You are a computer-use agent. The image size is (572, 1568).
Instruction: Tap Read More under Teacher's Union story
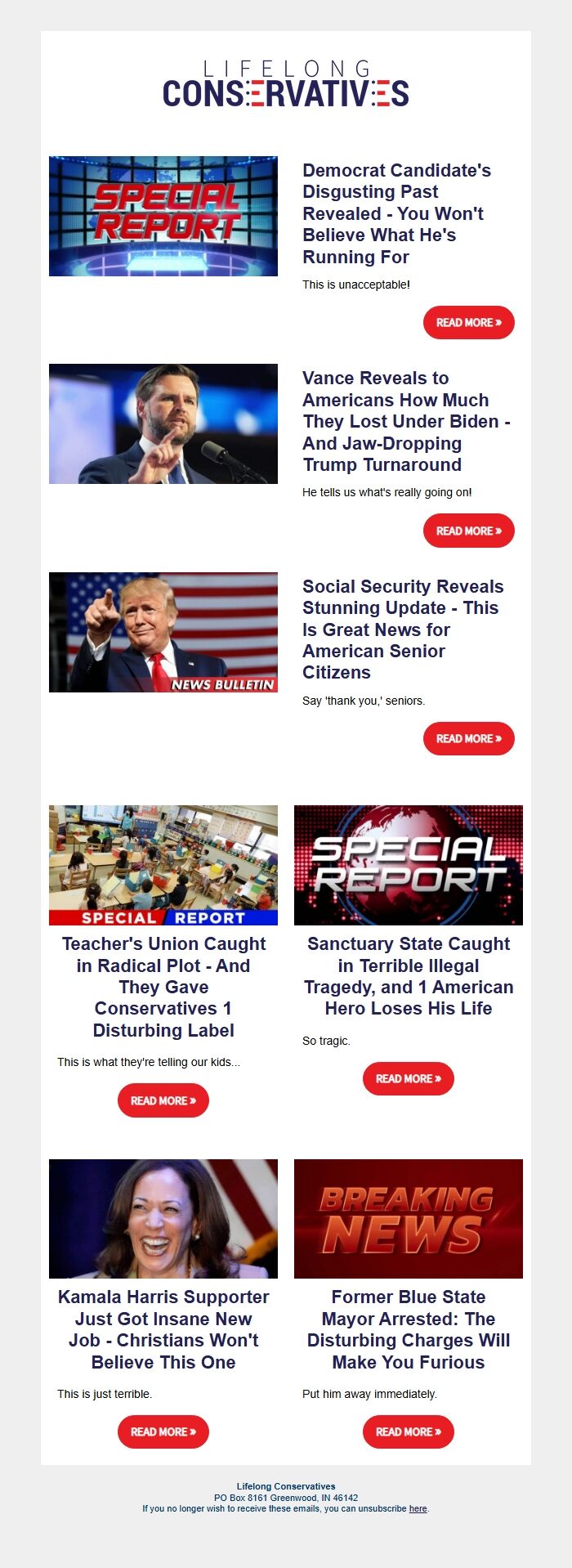tap(163, 1101)
